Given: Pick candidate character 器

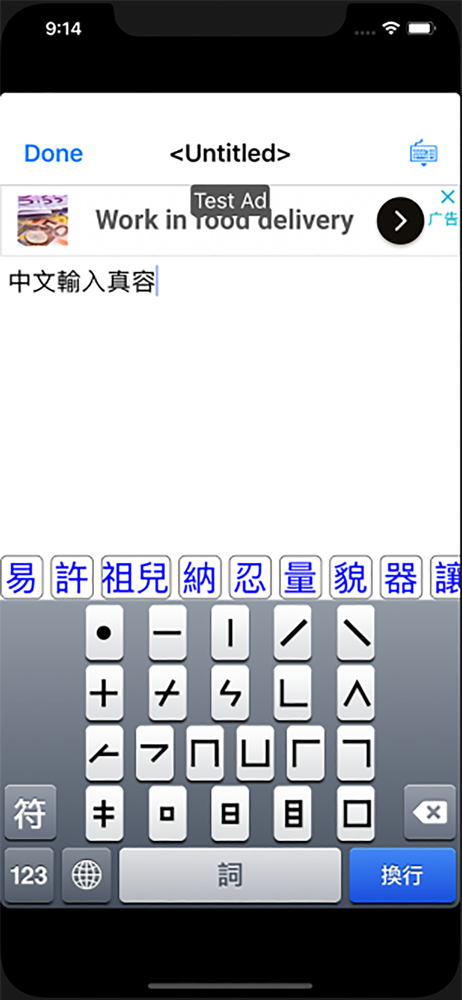Looking at the screenshot, I should click(x=401, y=577).
